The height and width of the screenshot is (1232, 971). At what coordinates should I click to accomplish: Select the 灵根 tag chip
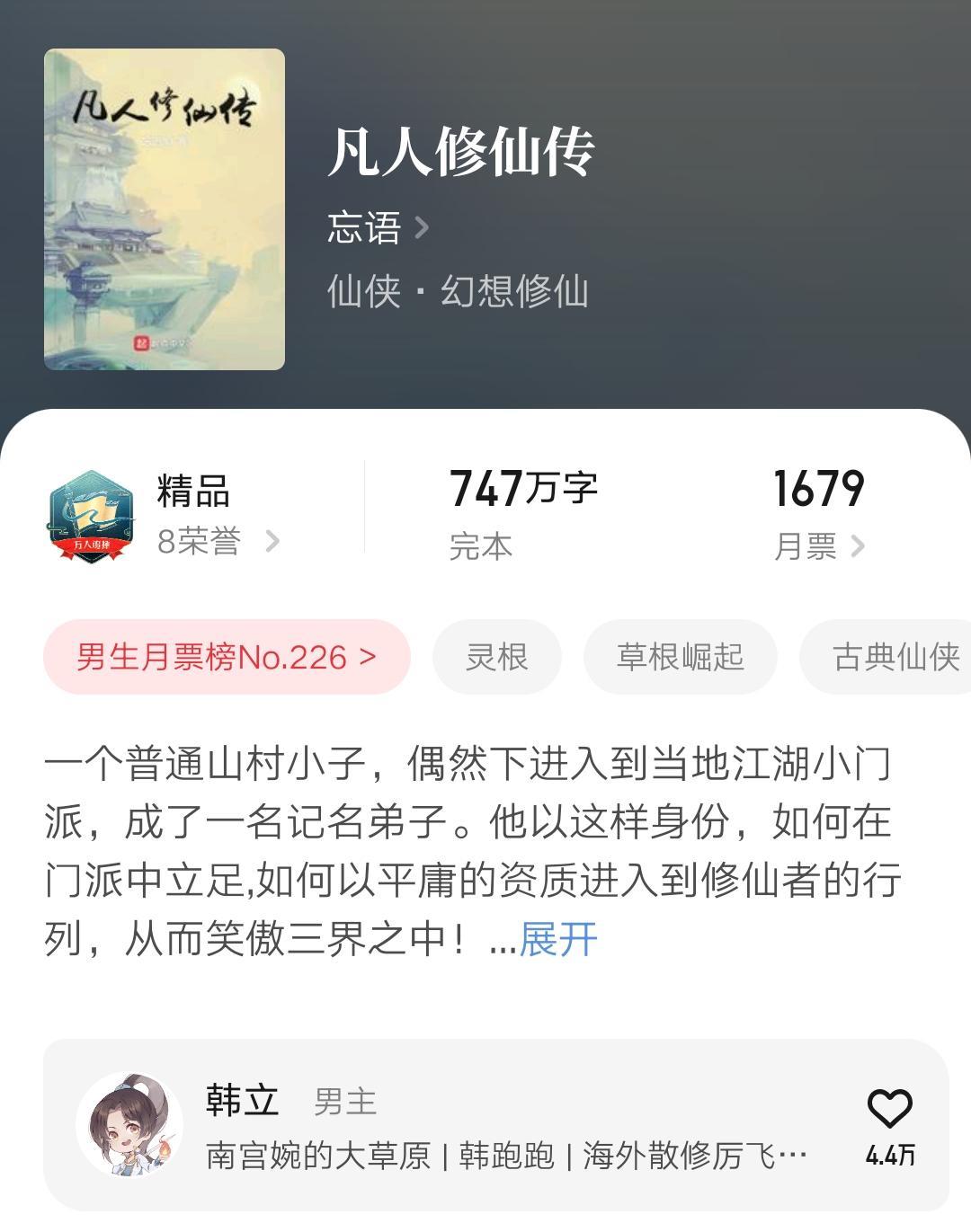(x=496, y=657)
